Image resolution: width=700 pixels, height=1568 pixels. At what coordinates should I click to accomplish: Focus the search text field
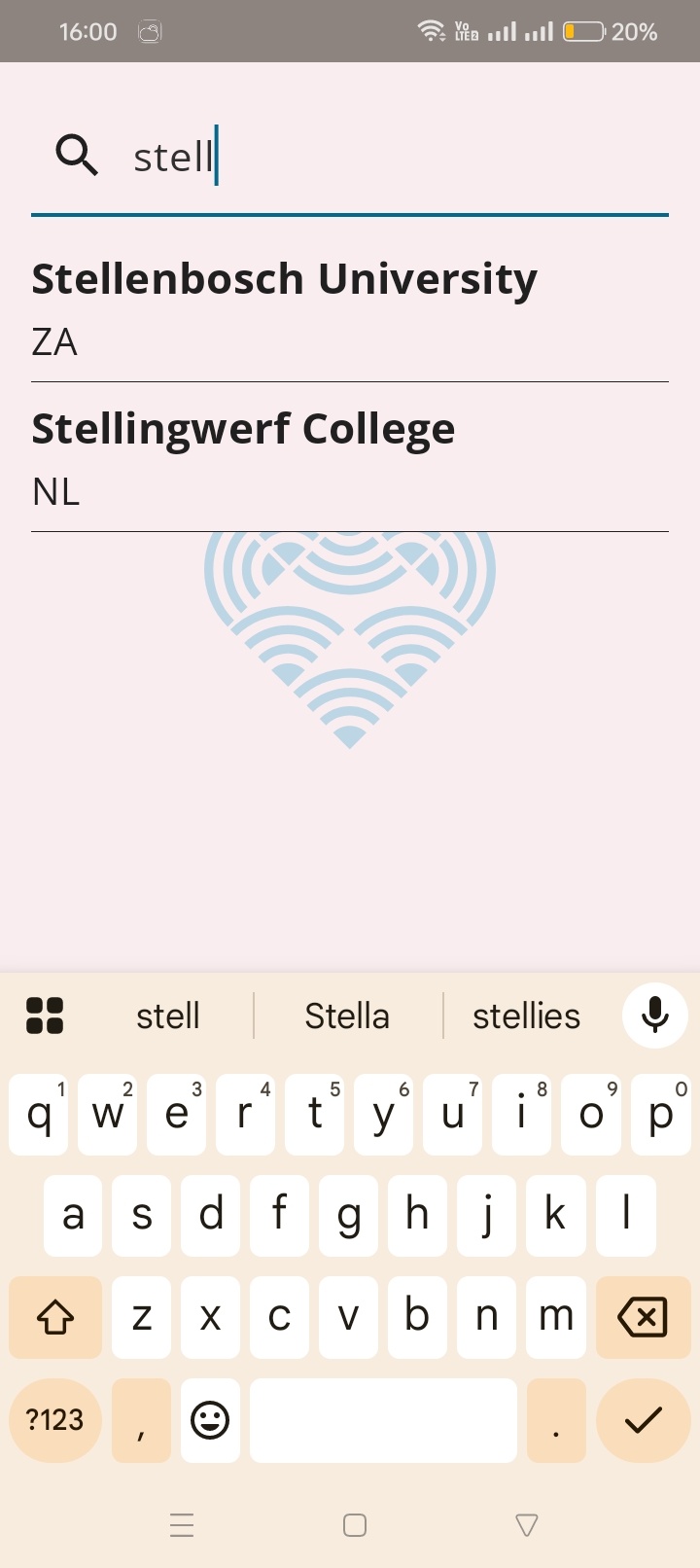point(389,157)
